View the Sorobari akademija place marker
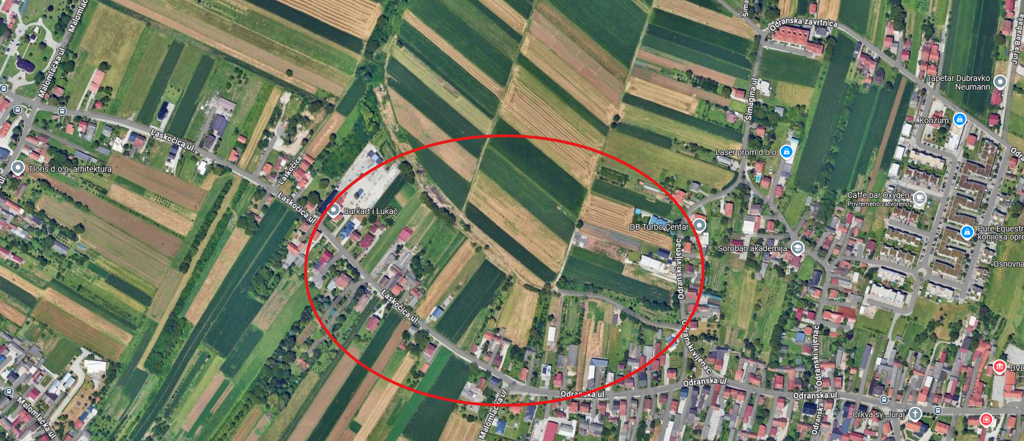The height and width of the screenshot is (441, 1024). click(797, 247)
